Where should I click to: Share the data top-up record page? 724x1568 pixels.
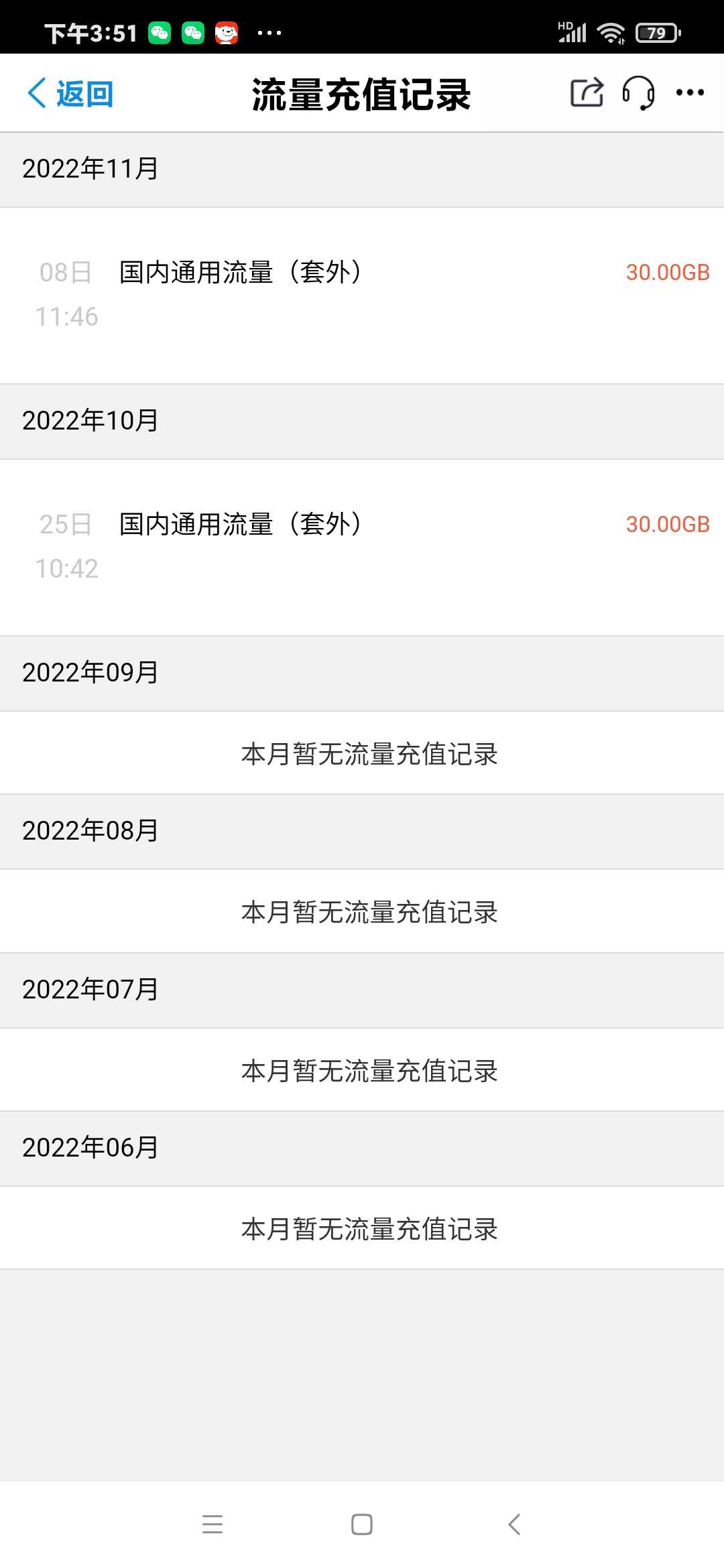point(587,92)
